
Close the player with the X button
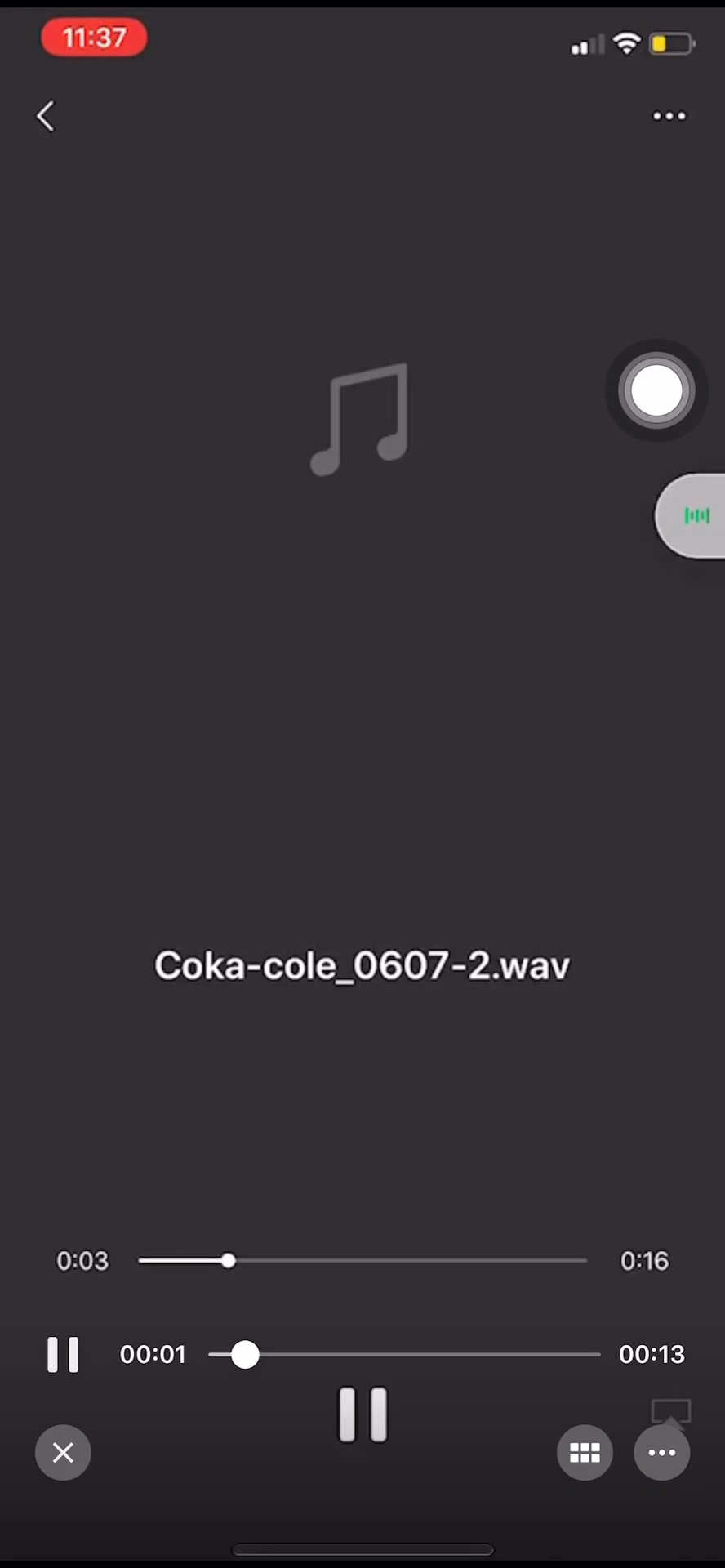[x=63, y=1452]
